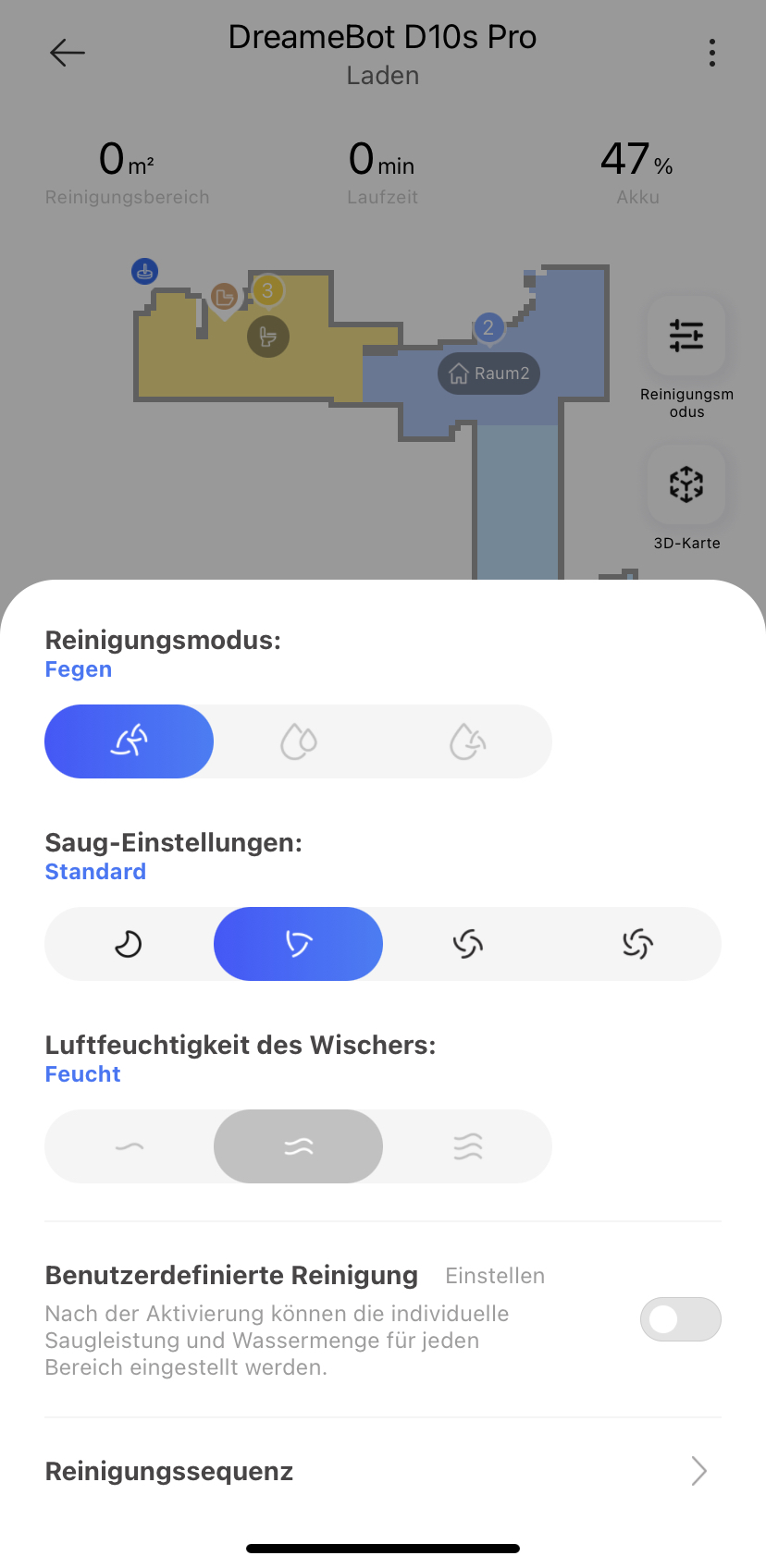
Task: Set suction to the quiet moon level
Action: [129, 944]
